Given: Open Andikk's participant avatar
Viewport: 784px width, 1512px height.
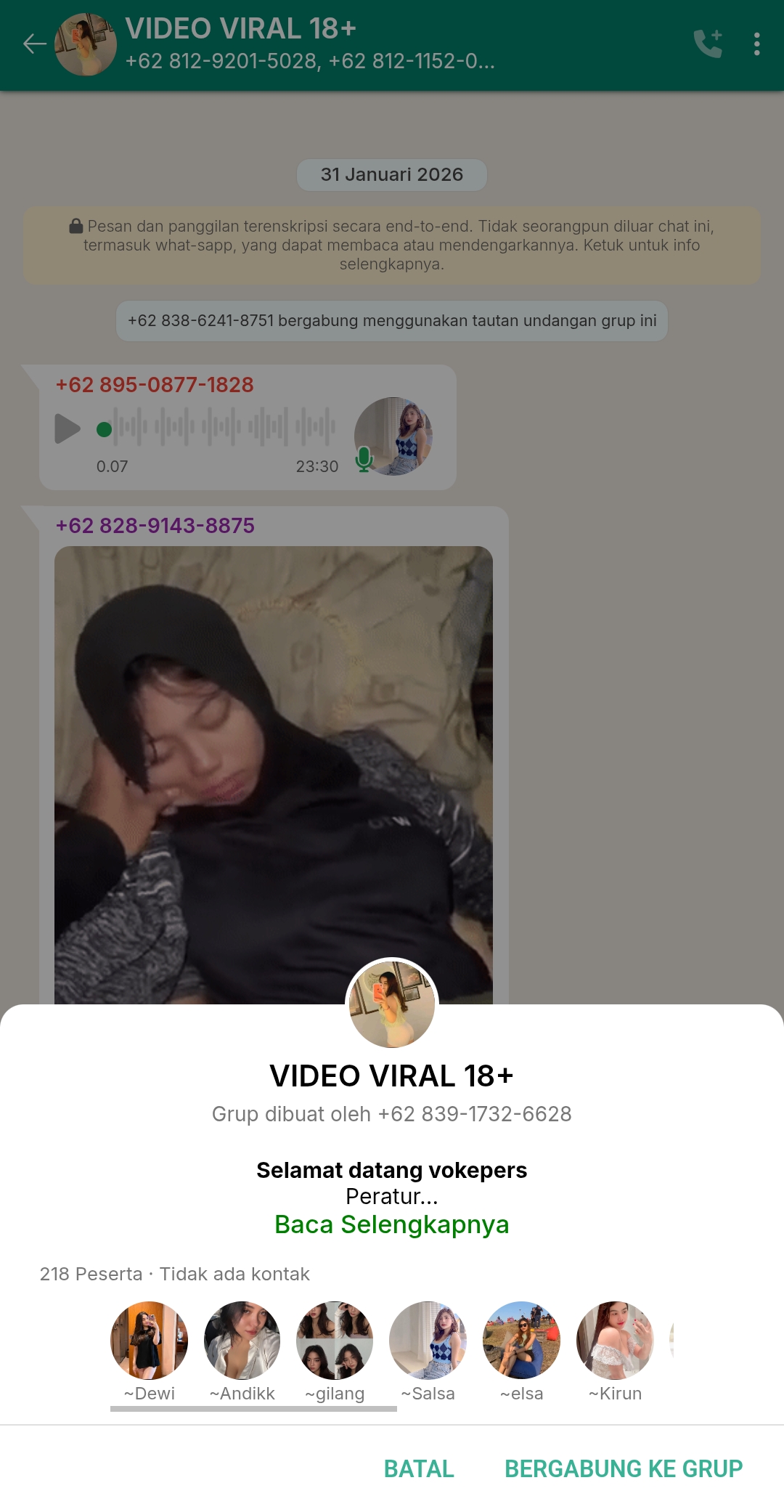Looking at the screenshot, I should tap(242, 1340).
